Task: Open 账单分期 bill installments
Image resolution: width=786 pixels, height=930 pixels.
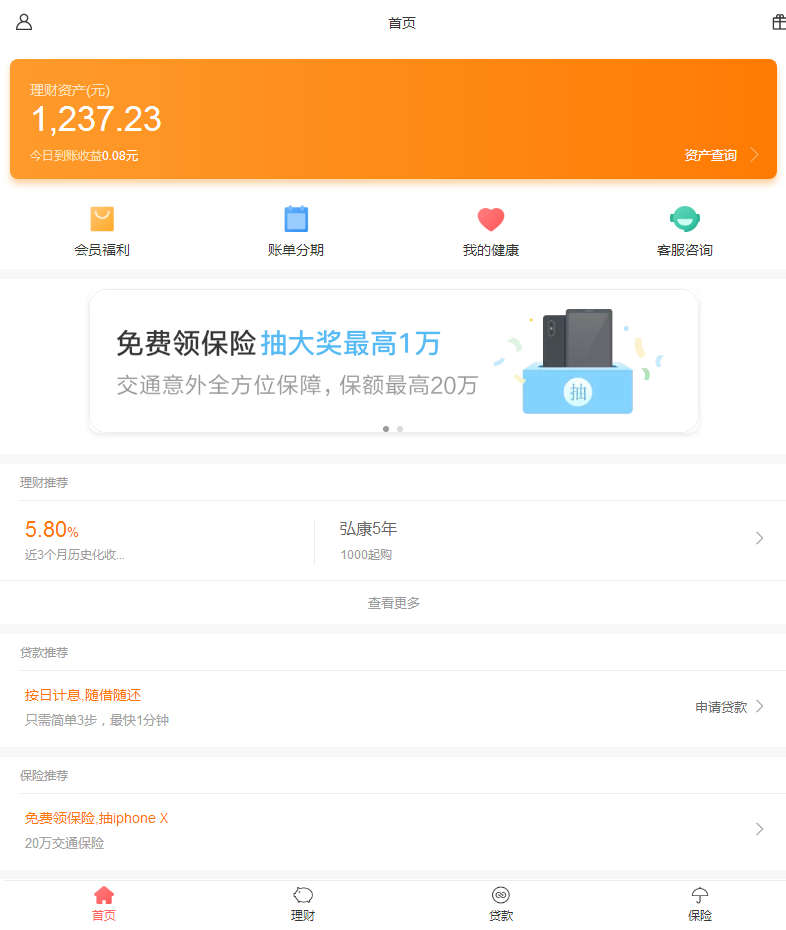Action: 296,231
